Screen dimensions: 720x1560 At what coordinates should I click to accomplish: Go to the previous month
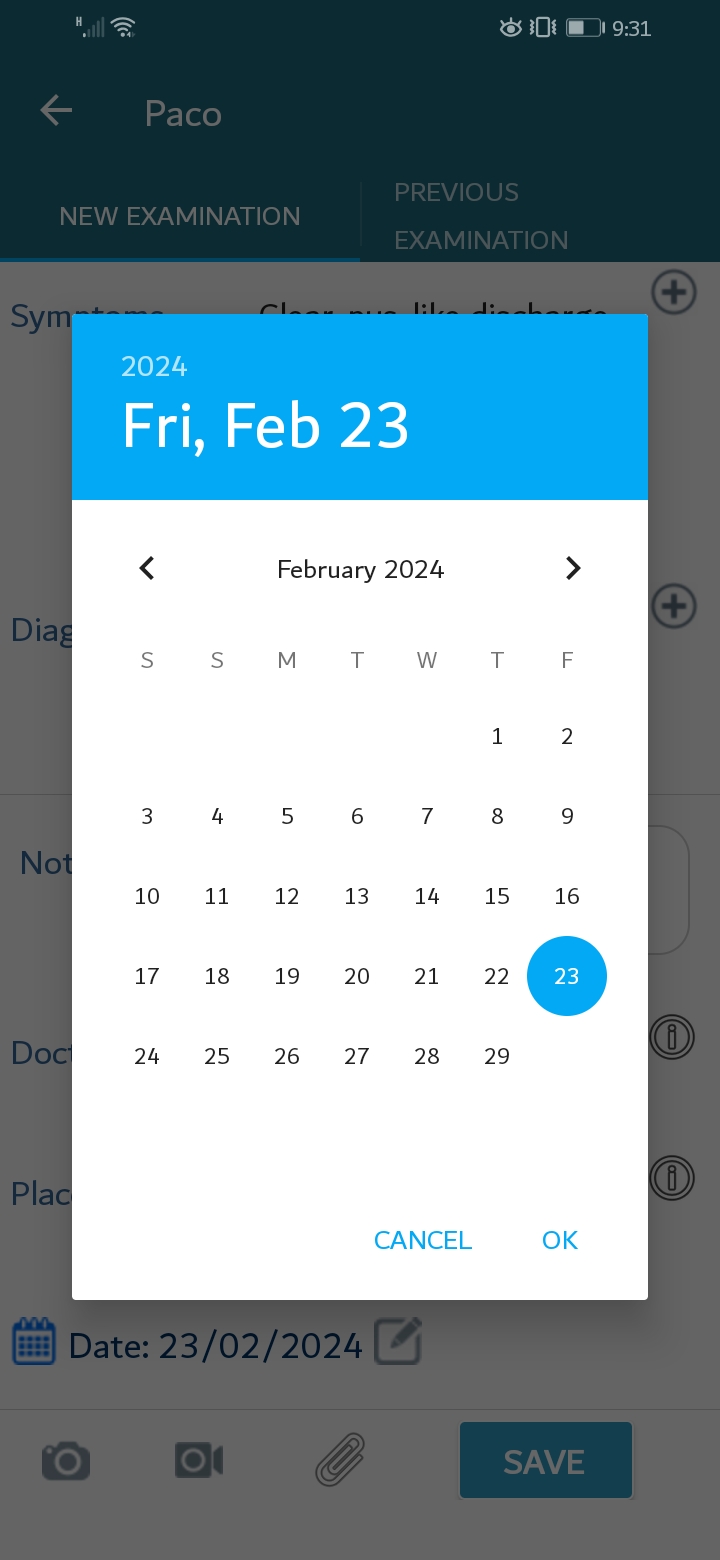pos(147,568)
